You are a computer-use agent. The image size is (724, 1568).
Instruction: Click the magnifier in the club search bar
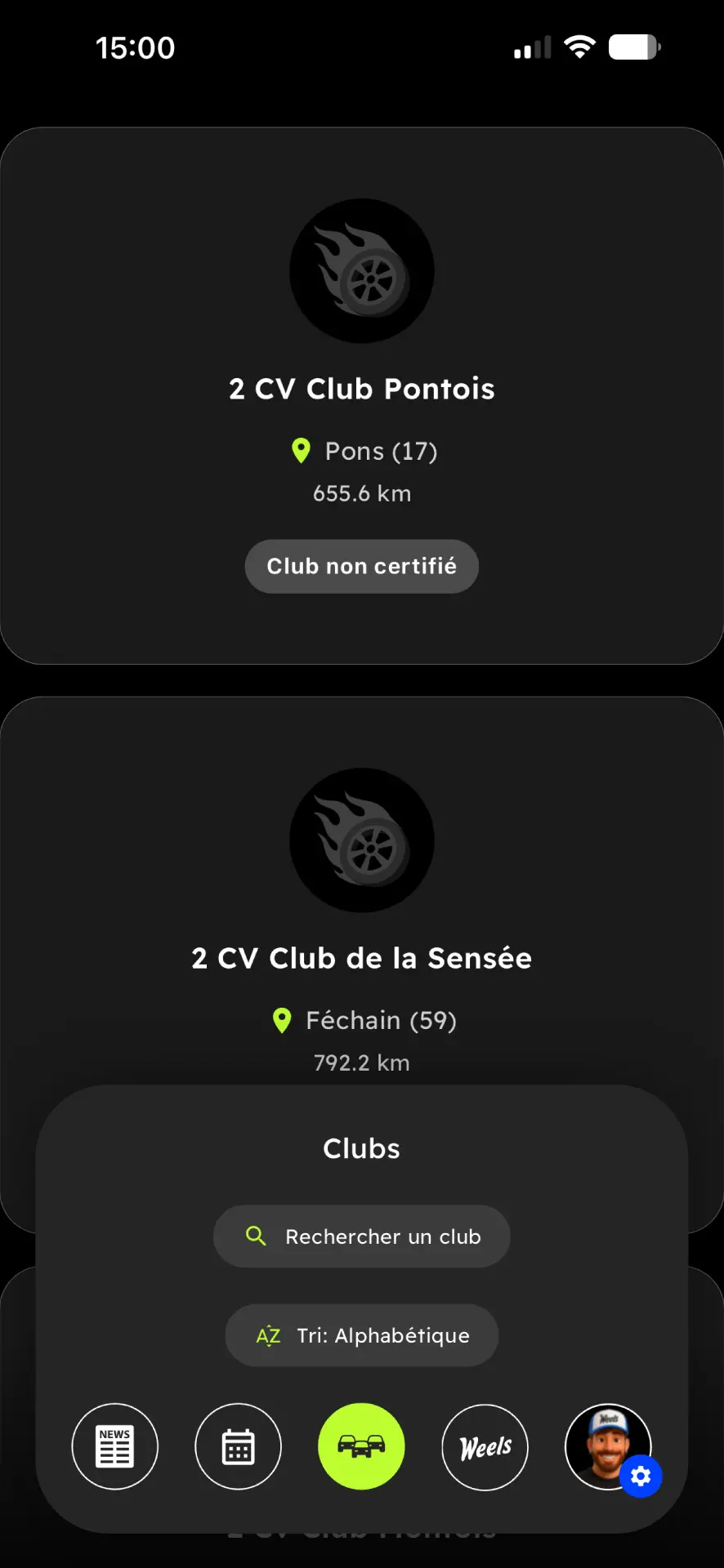256,1236
